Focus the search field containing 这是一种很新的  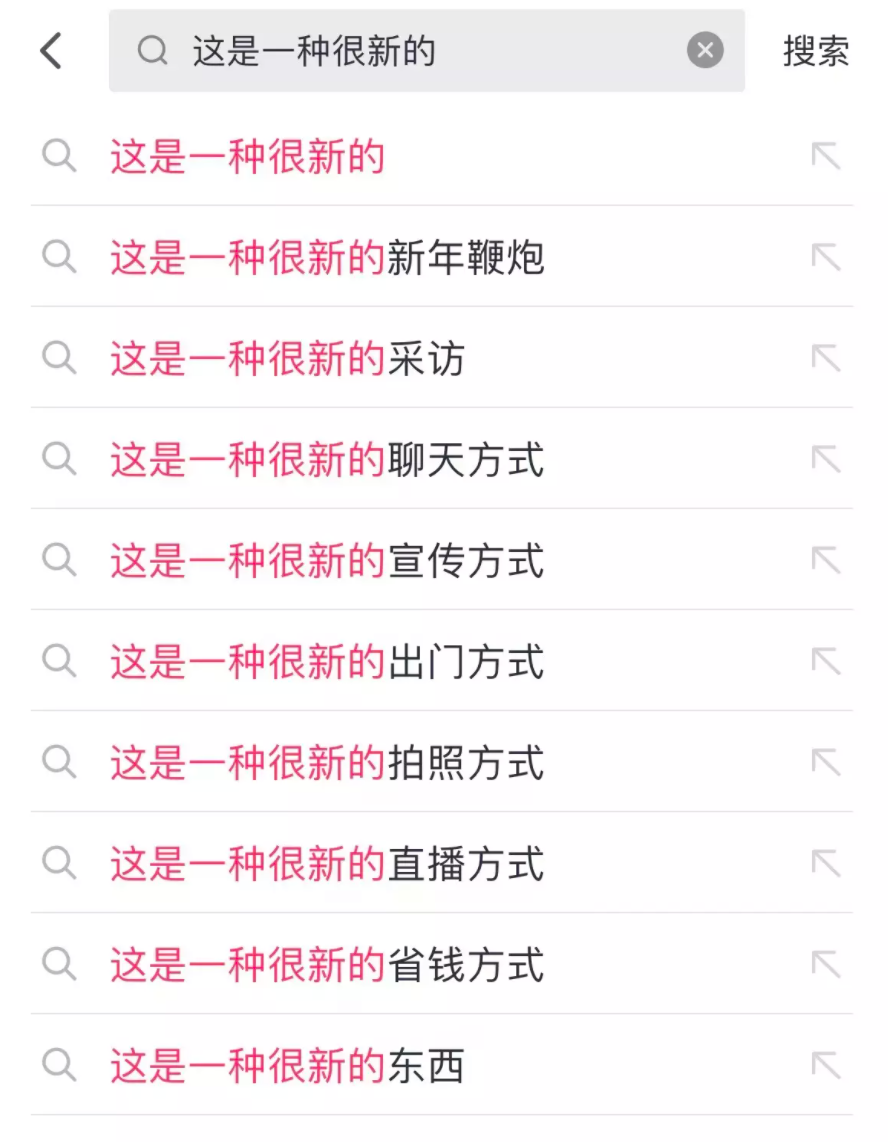coord(420,51)
